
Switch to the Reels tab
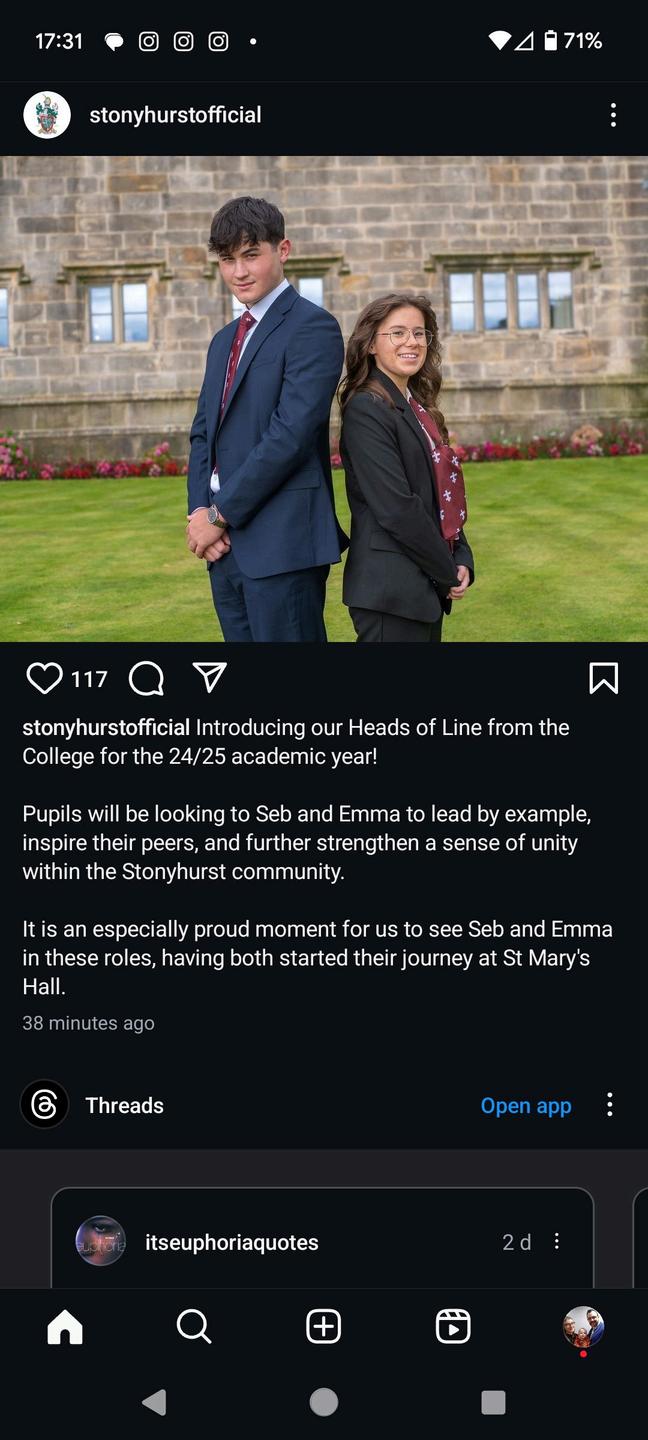point(453,1327)
